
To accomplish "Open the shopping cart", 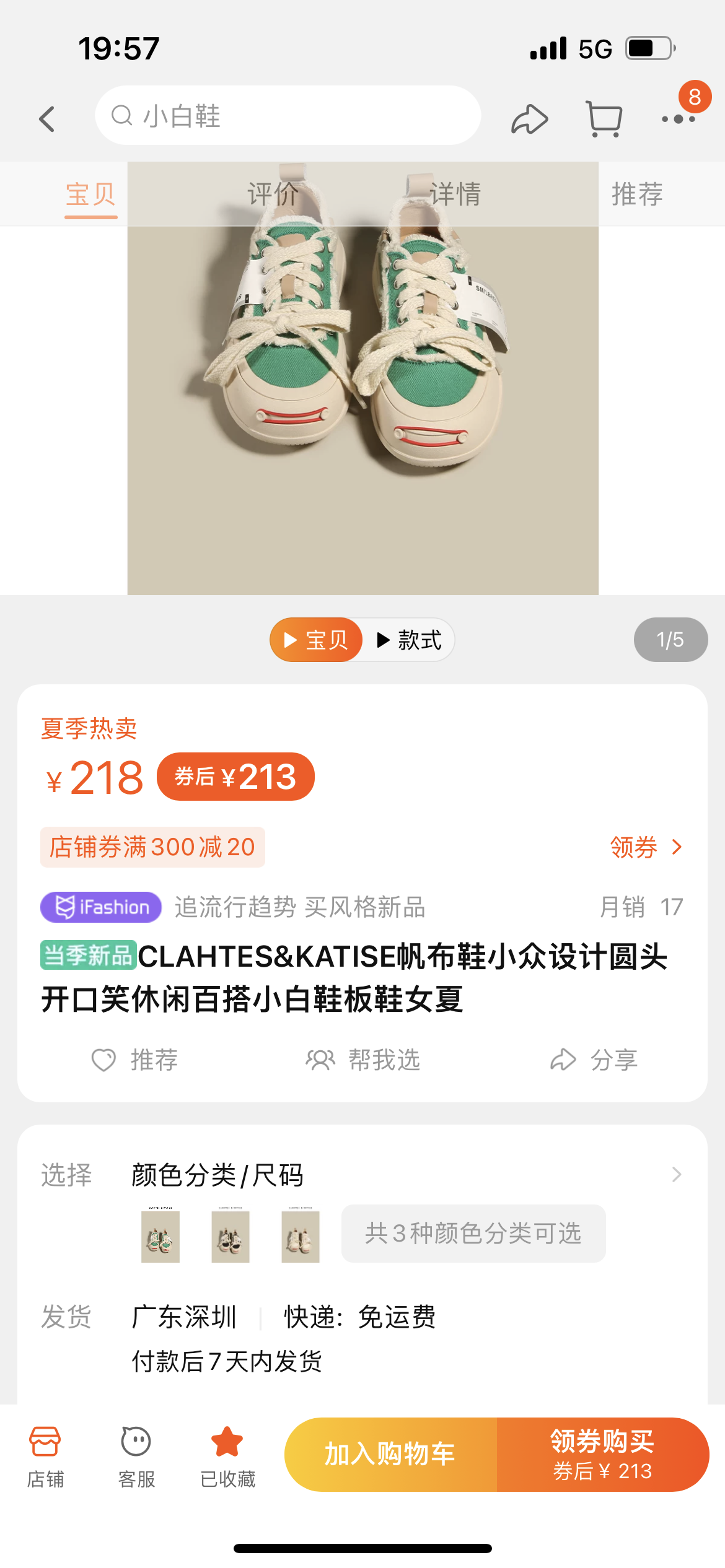I will coord(604,118).
